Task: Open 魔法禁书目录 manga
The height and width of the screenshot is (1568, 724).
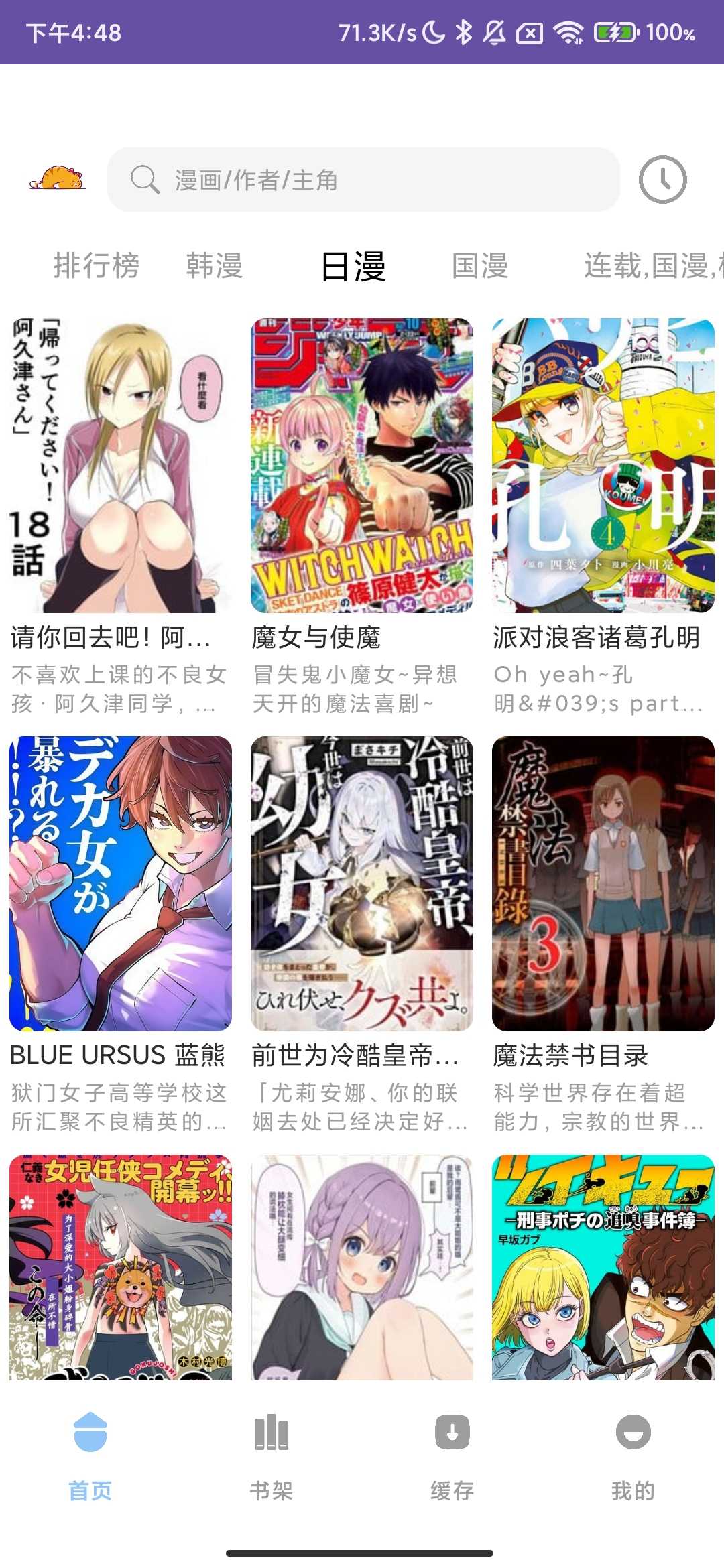Action: [x=603, y=883]
